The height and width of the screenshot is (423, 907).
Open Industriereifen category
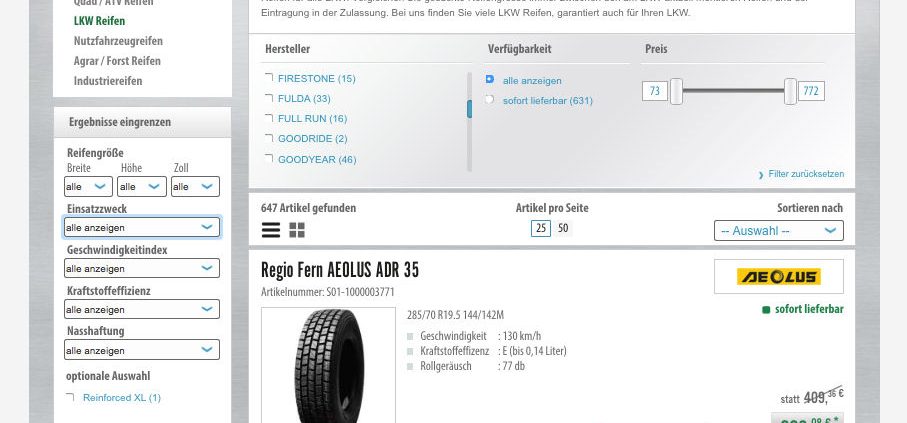(107, 81)
